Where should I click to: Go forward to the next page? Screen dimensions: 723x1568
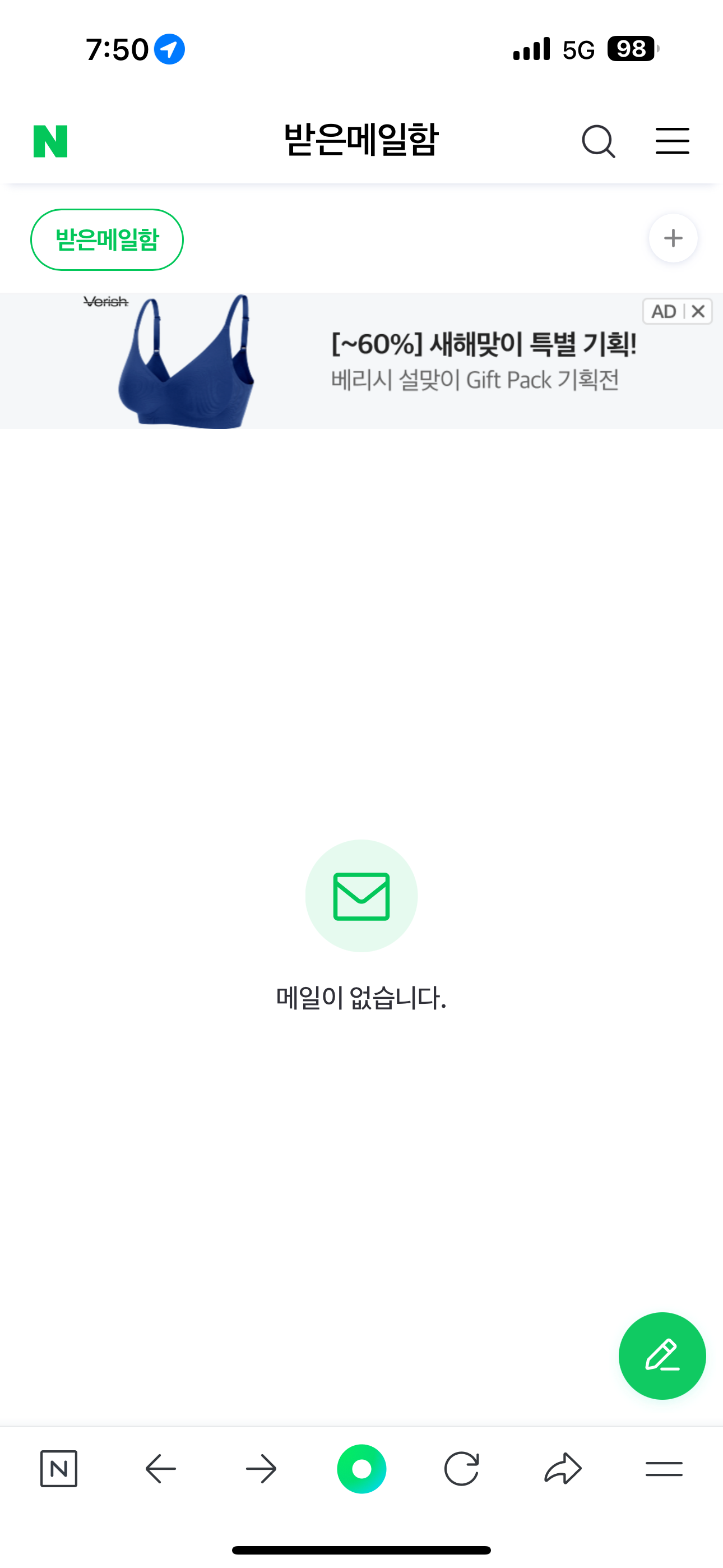tap(261, 1469)
